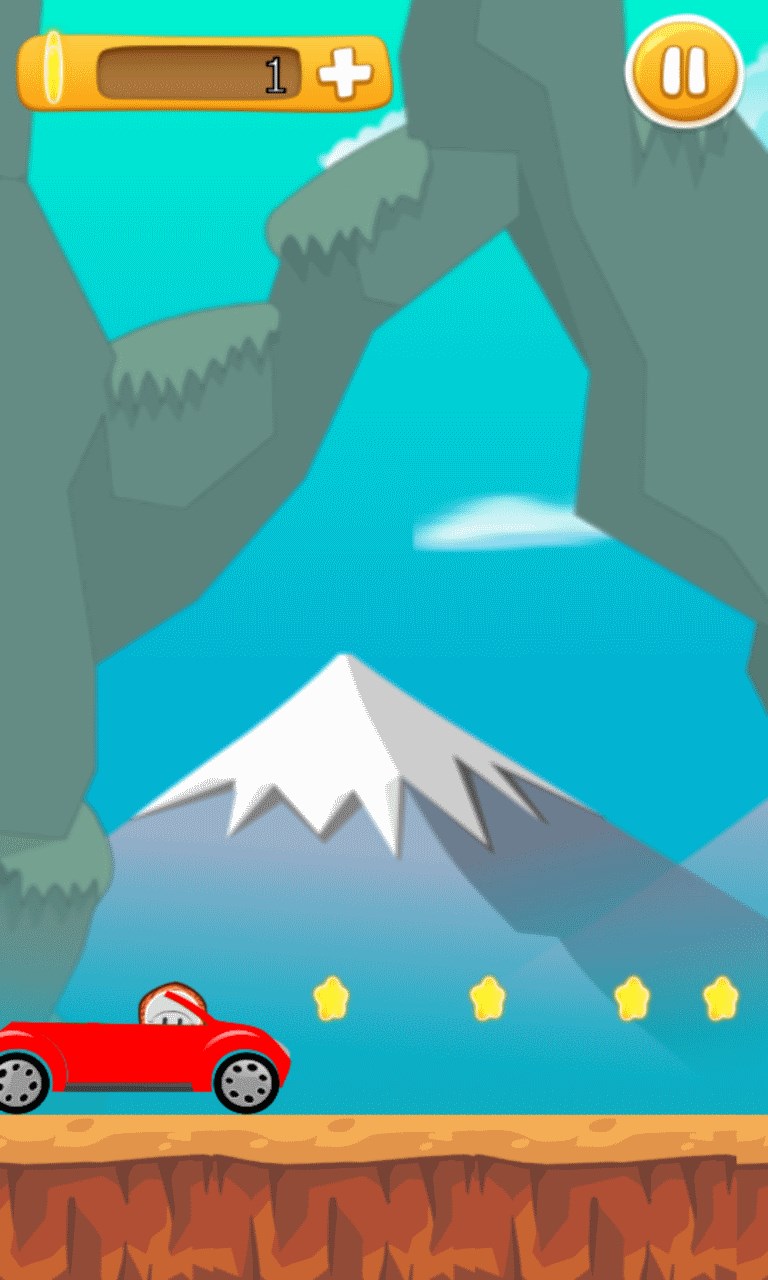Pause the game

click(685, 71)
